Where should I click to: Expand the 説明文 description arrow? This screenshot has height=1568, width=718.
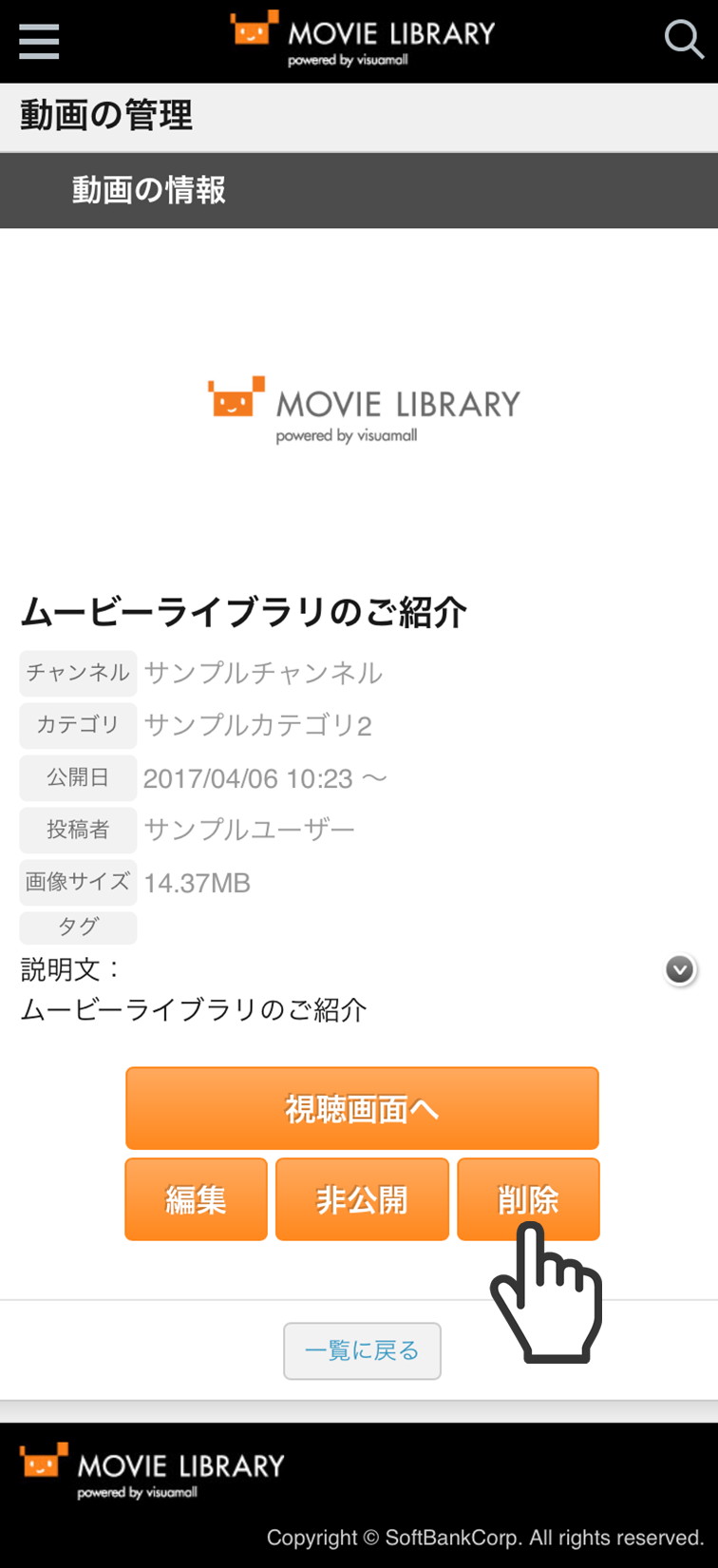pos(679,969)
